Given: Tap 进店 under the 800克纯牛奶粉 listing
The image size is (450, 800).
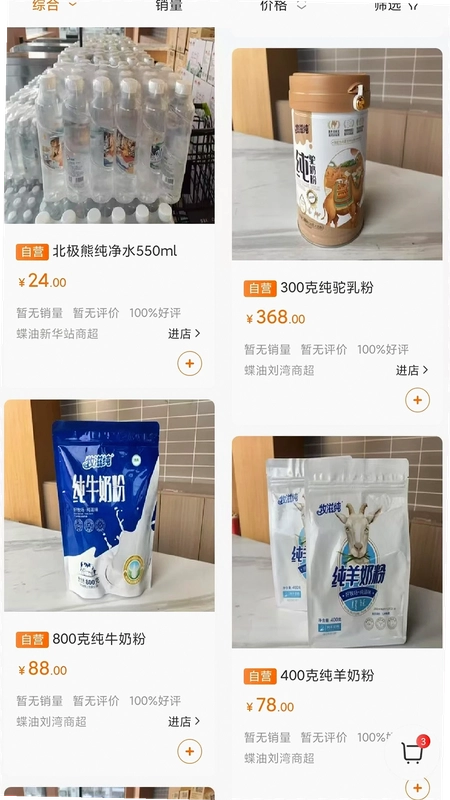Looking at the screenshot, I should [x=184, y=721].
